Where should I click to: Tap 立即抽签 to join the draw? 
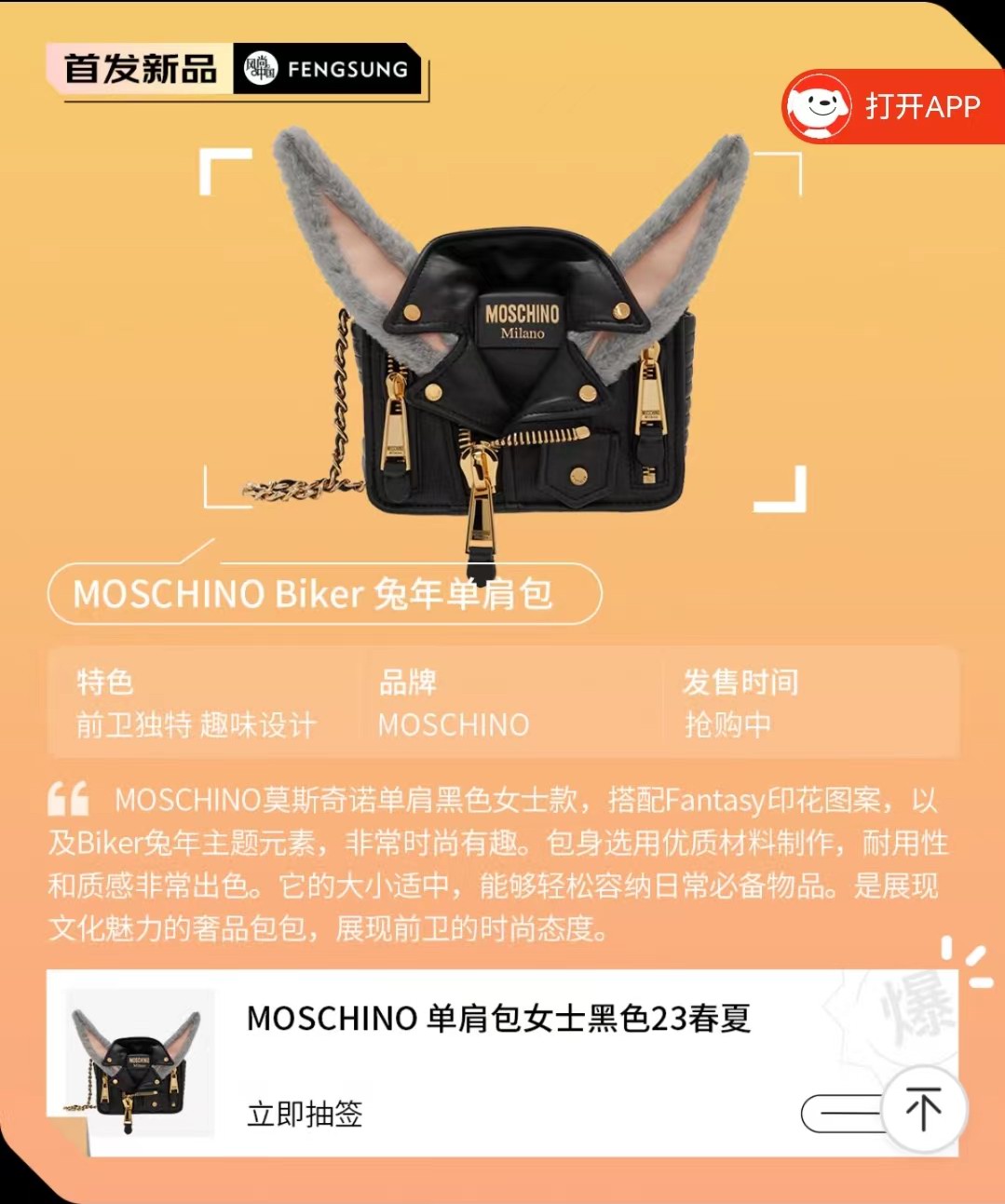pos(305,1114)
